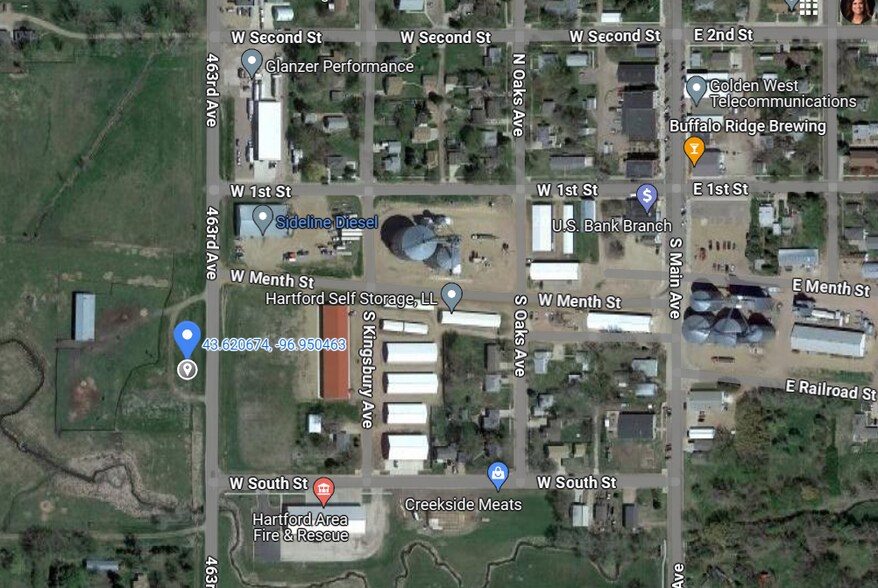The width and height of the screenshot is (878, 588).
Task: Open Hartford Self Storage pin
Action: (451, 296)
